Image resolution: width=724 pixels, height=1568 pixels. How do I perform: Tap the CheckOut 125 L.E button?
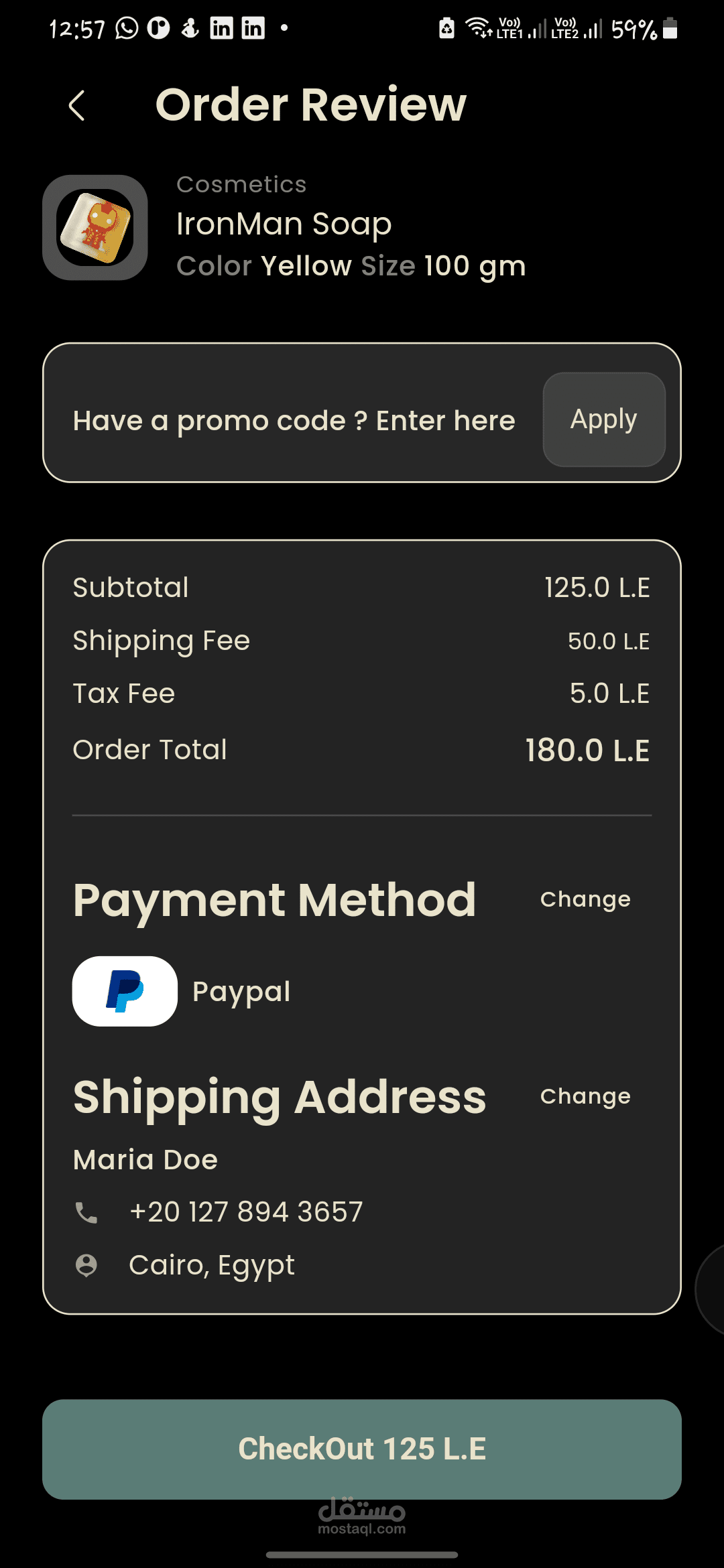362,1449
